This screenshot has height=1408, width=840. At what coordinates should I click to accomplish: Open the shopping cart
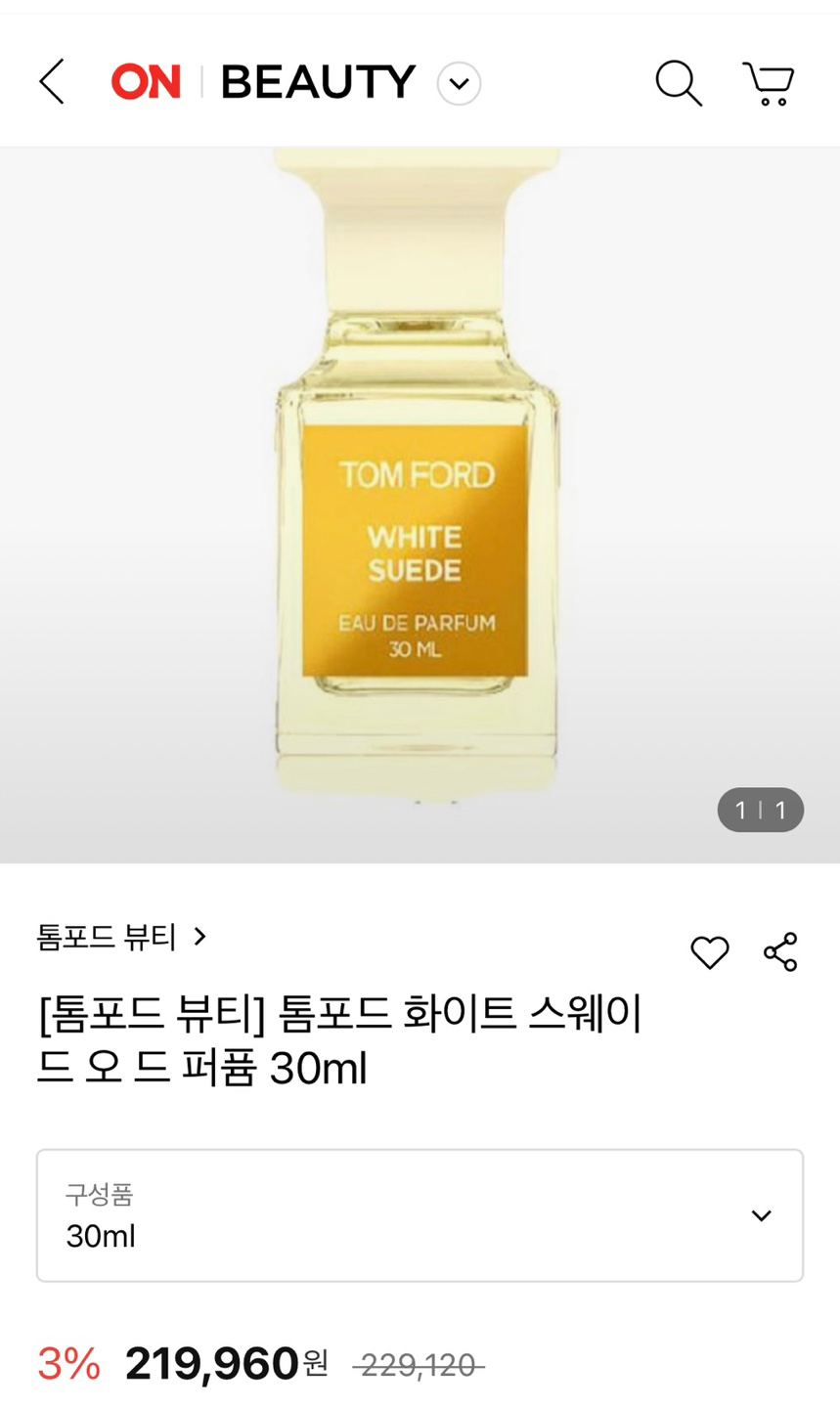click(x=769, y=83)
